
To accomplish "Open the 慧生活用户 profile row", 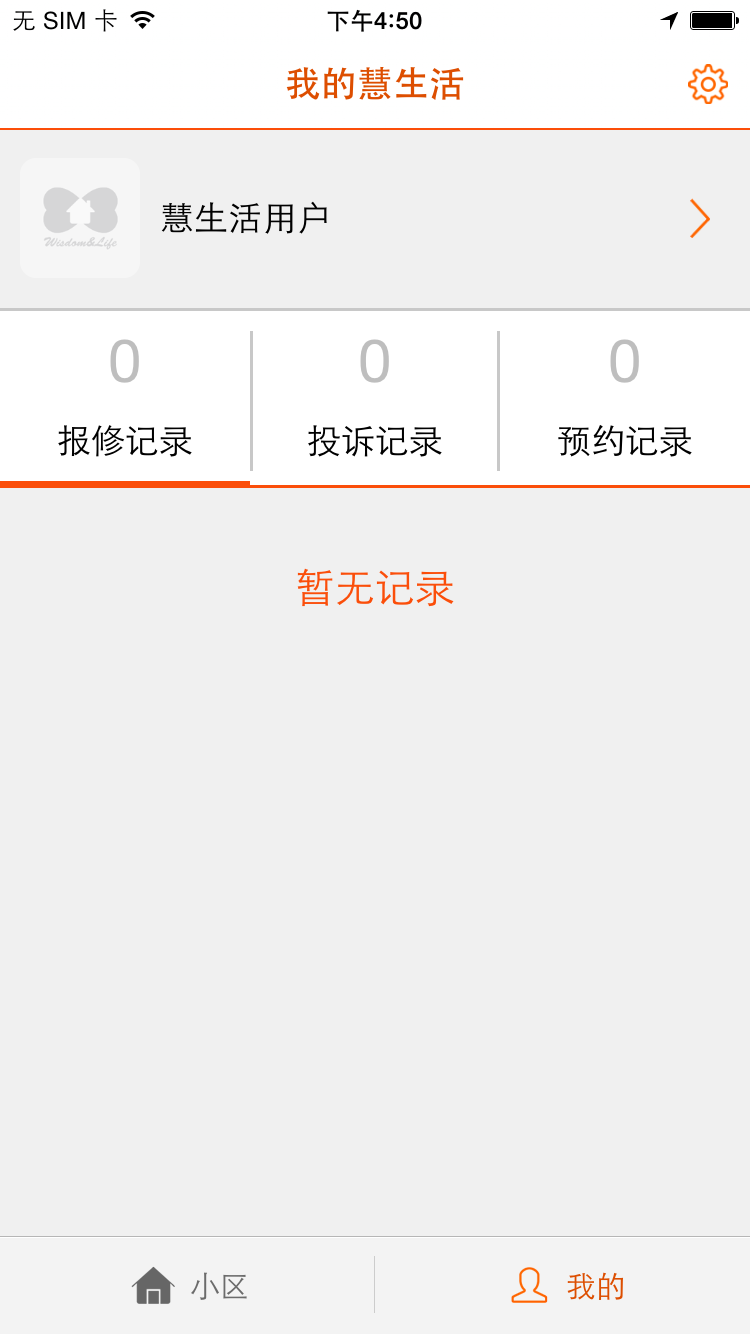I will point(375,218).
